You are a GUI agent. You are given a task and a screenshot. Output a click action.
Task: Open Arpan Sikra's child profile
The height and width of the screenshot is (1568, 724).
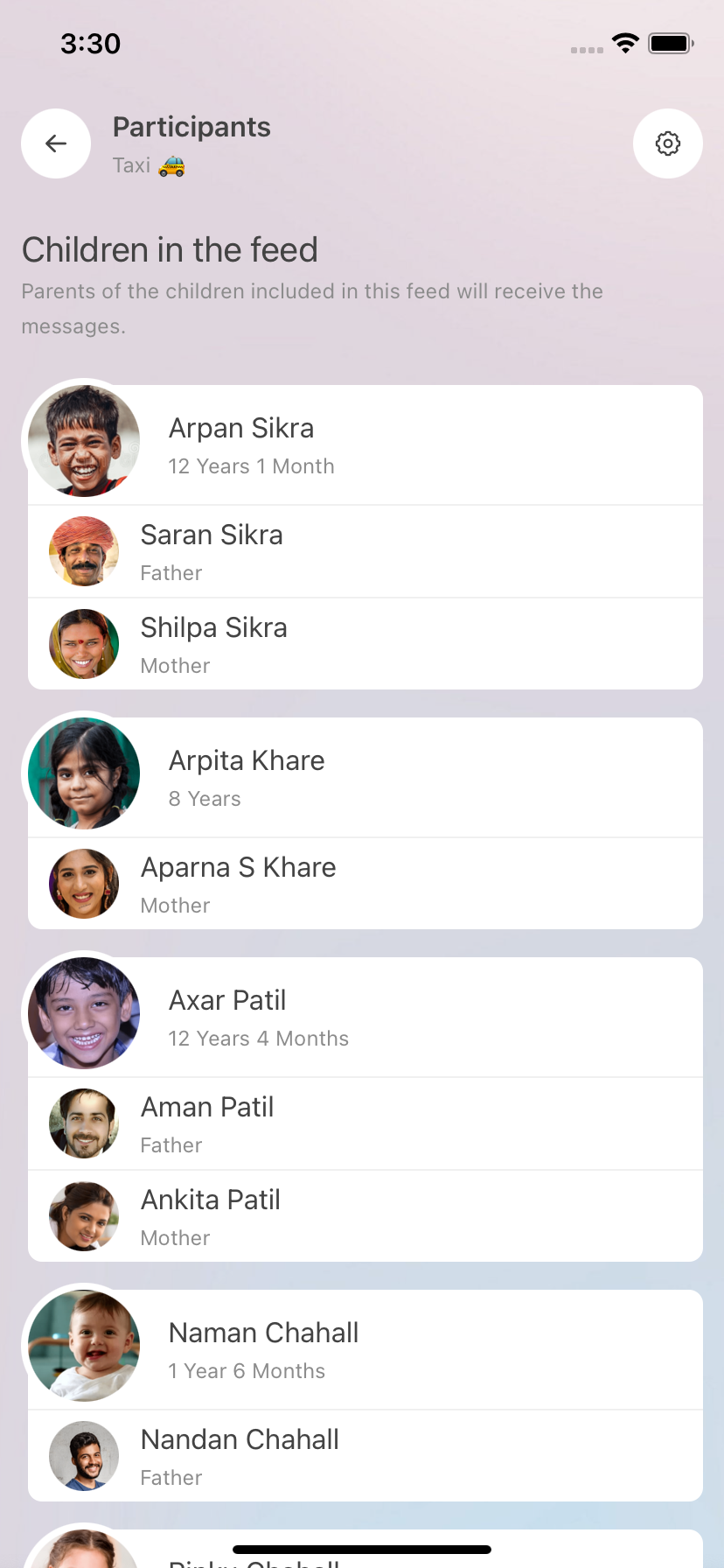click(365, 445)
